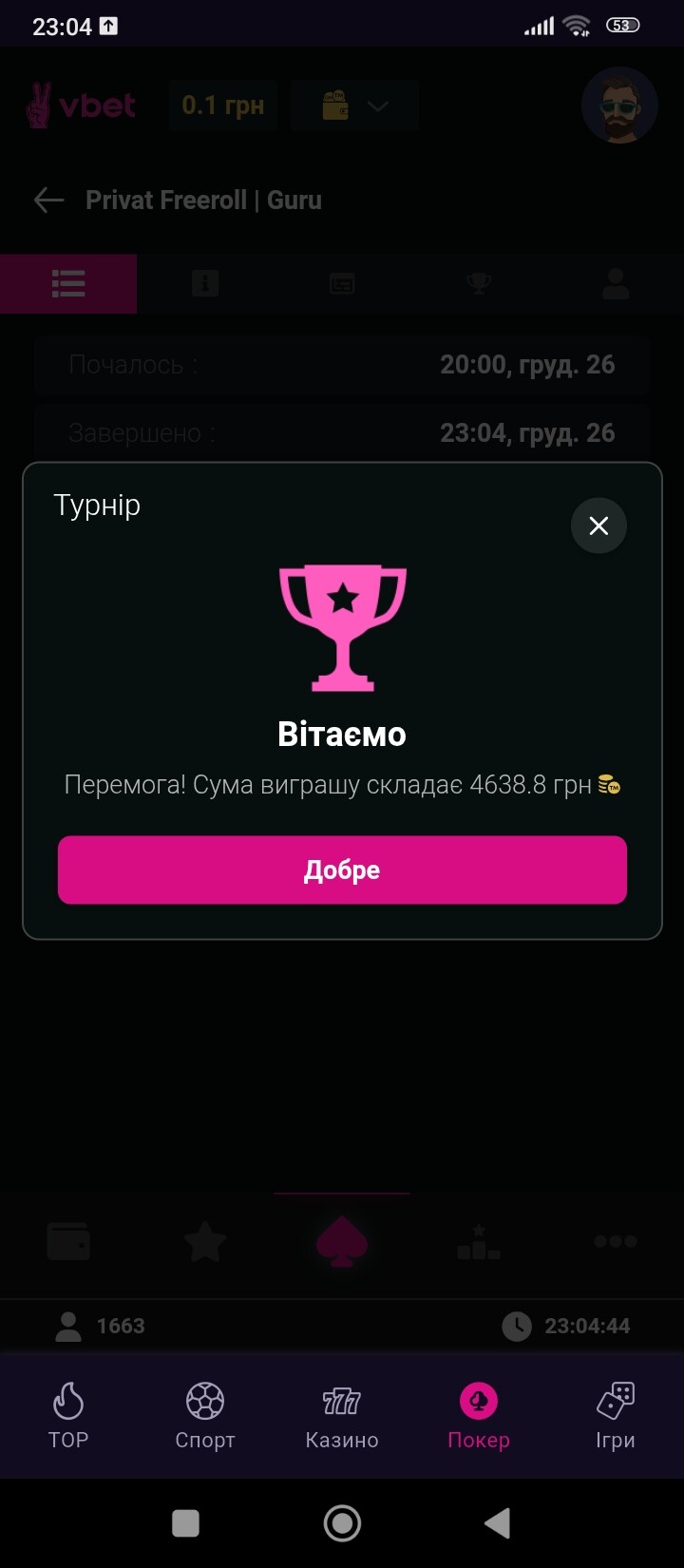Switch to the TOP tab
Viewport: 684px width, 1568px height.
pos(68,1416)
